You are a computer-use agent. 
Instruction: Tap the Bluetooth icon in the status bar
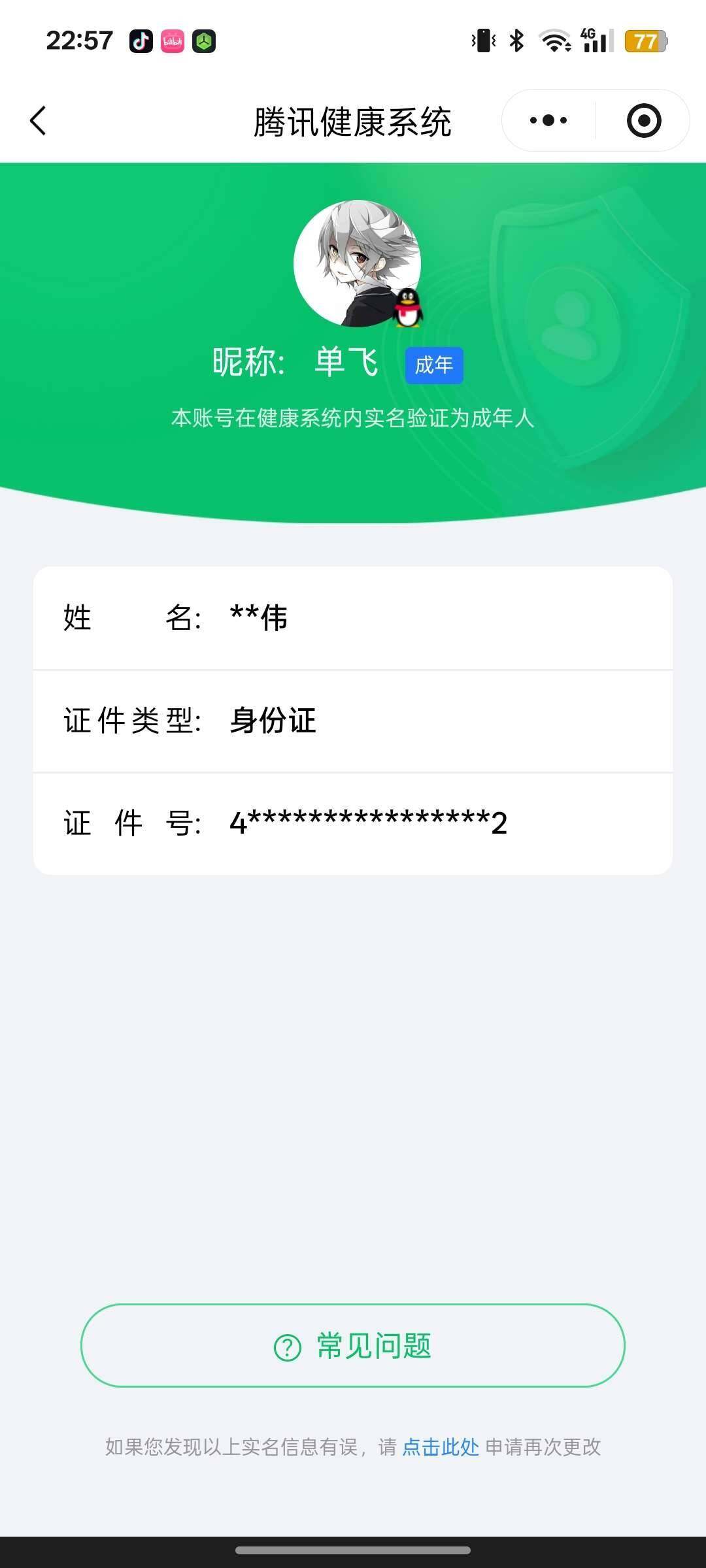click(x=516, y=41)
